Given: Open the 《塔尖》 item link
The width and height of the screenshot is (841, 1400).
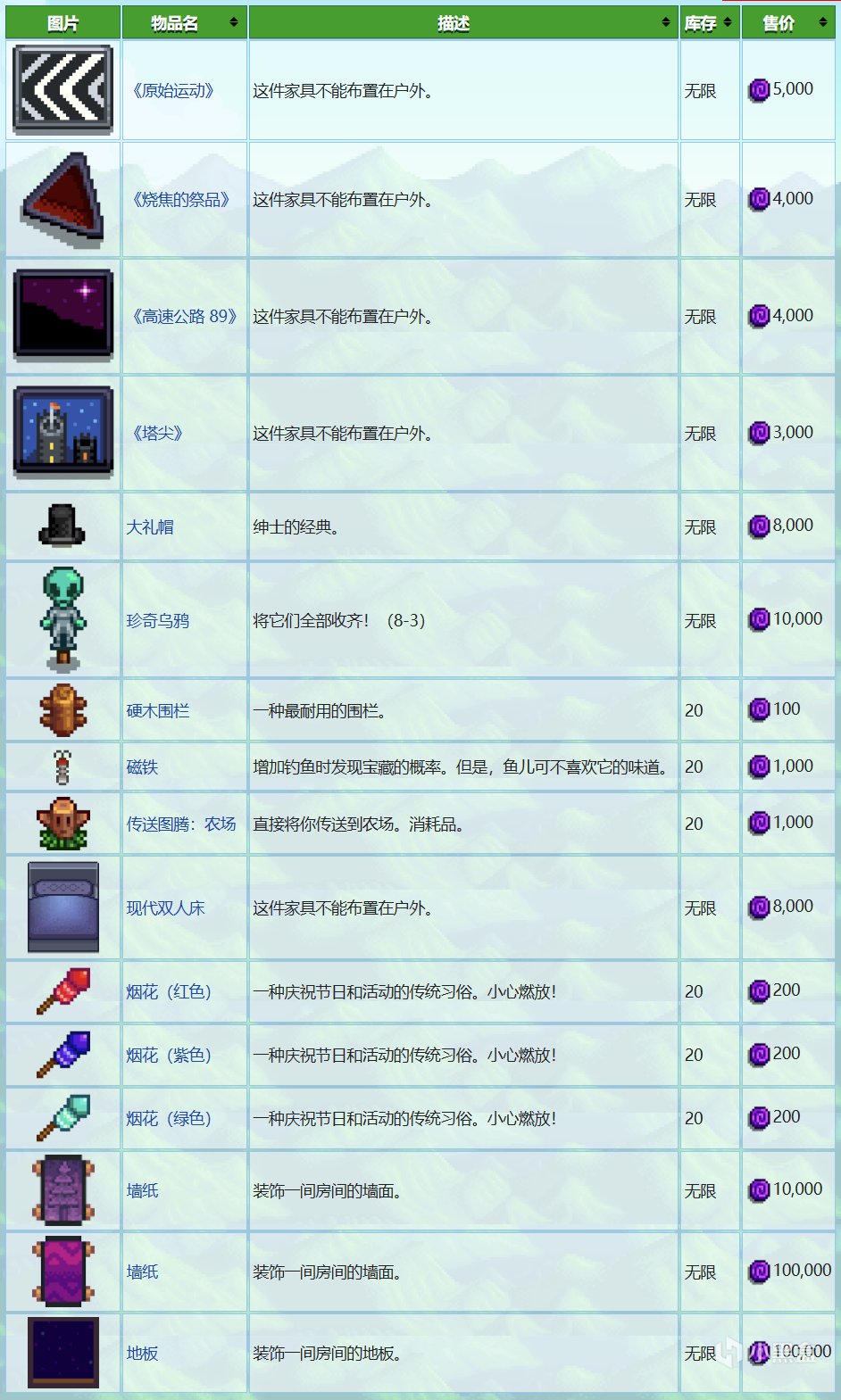Looking at the screenshot, I should pos(157,434).
